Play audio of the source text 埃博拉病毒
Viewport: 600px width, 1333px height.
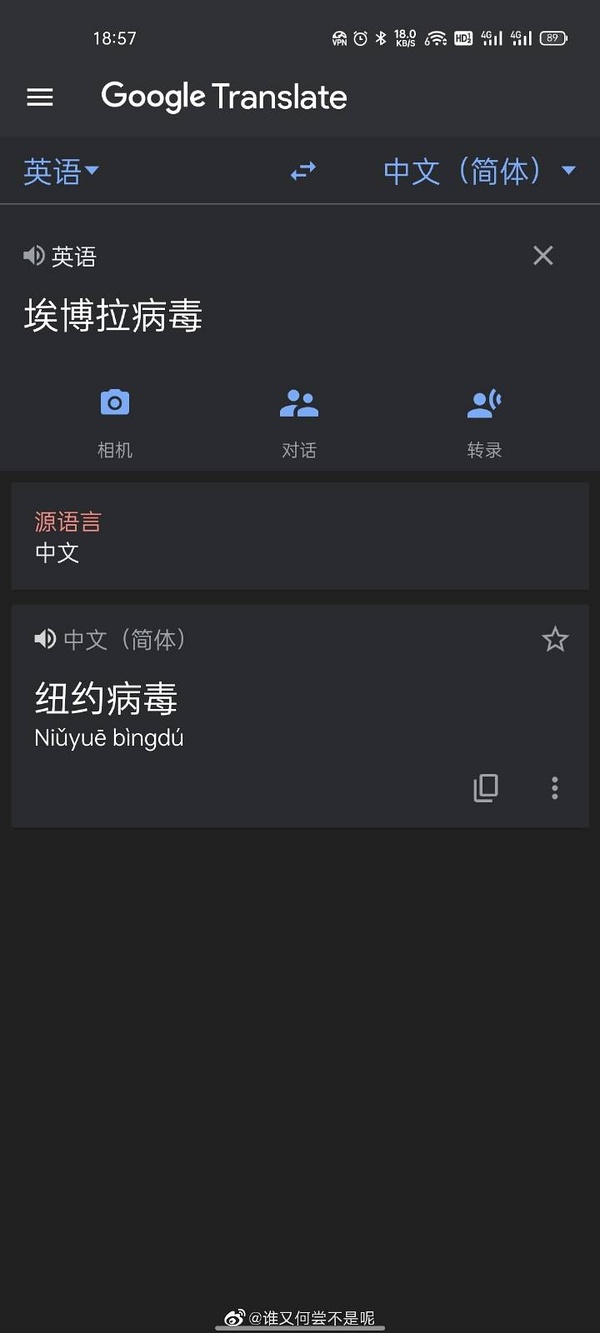(x=34, y=256)
